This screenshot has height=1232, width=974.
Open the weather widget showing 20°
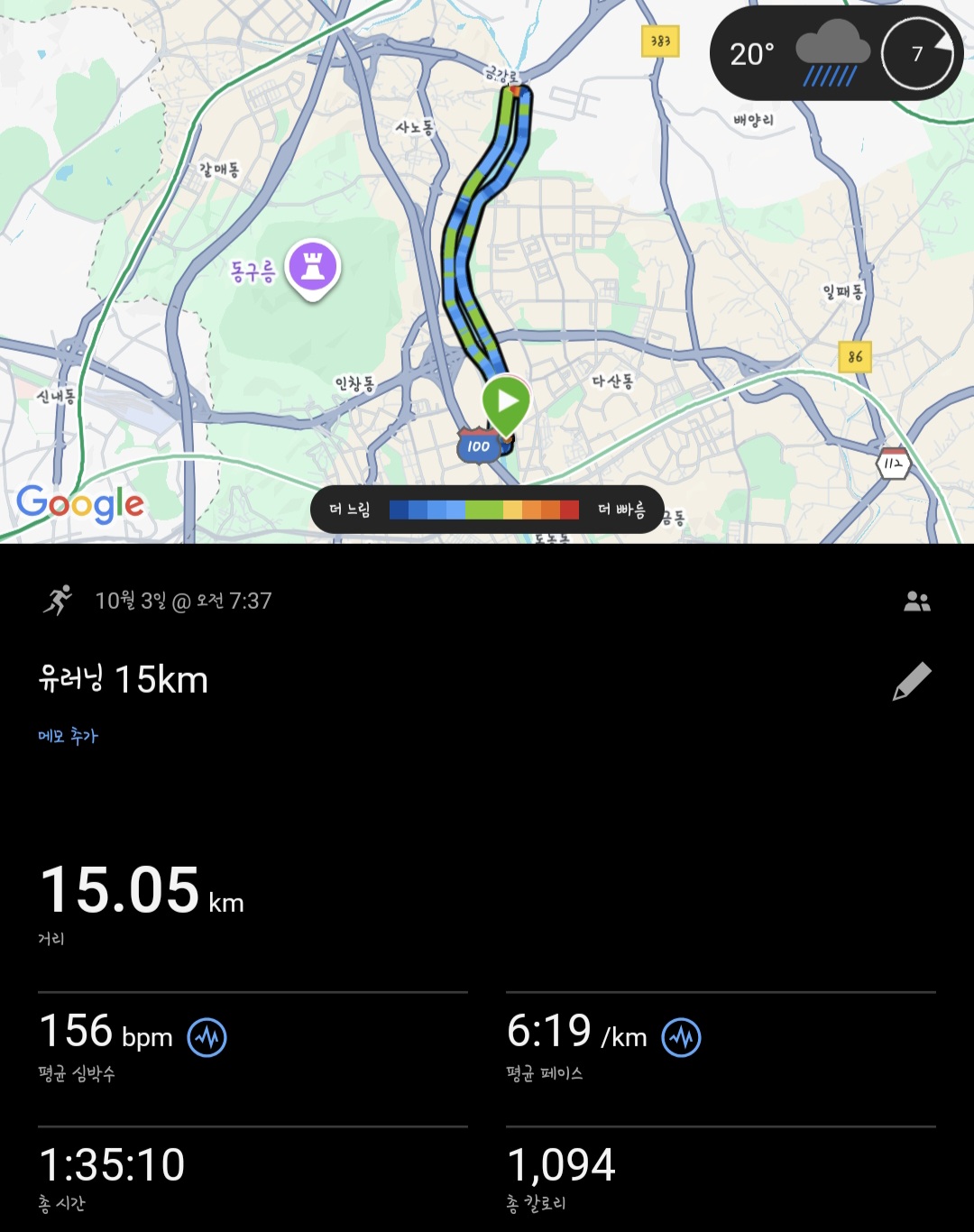(x=836, y=54)
